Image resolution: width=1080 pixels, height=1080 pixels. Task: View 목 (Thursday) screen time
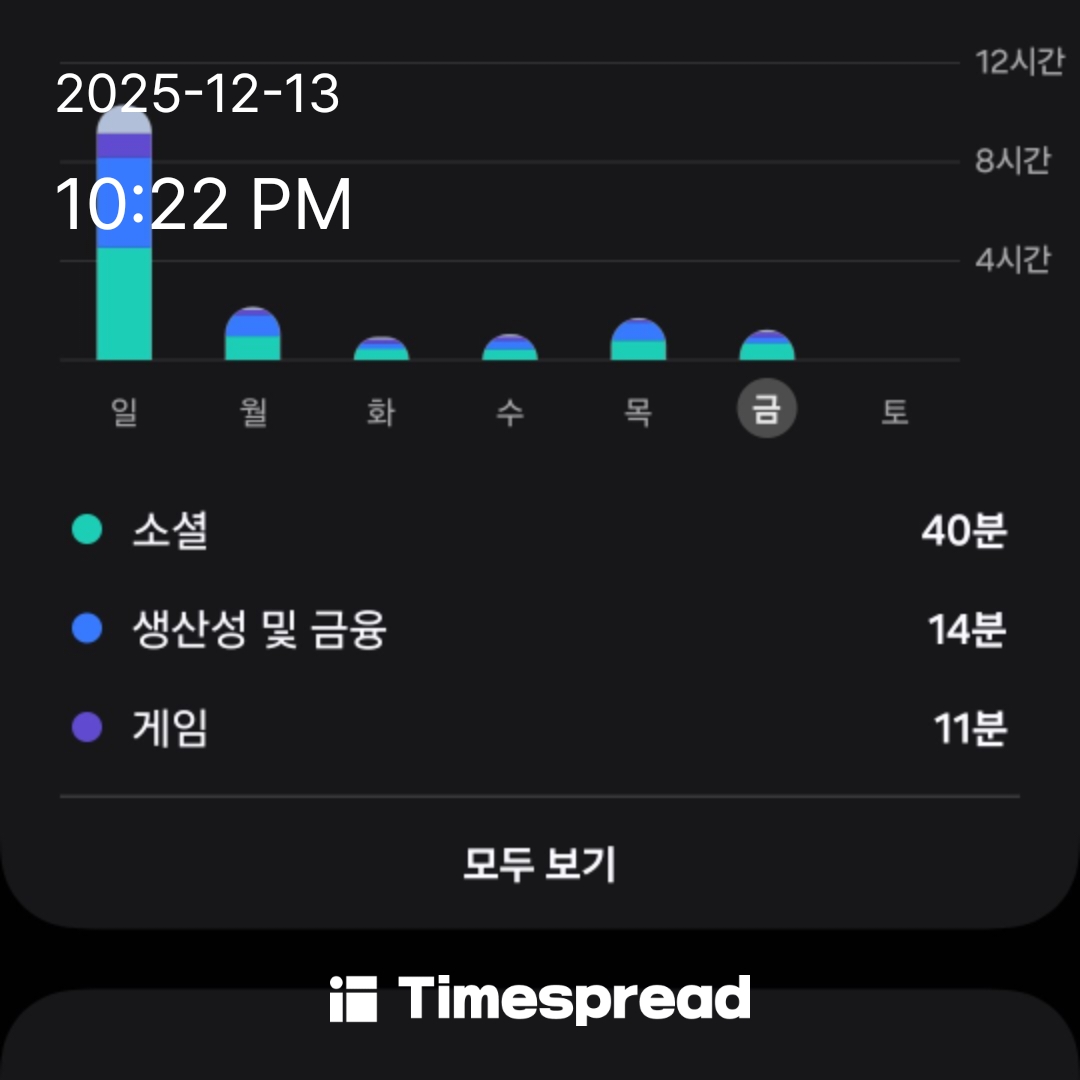click(638, 411)
